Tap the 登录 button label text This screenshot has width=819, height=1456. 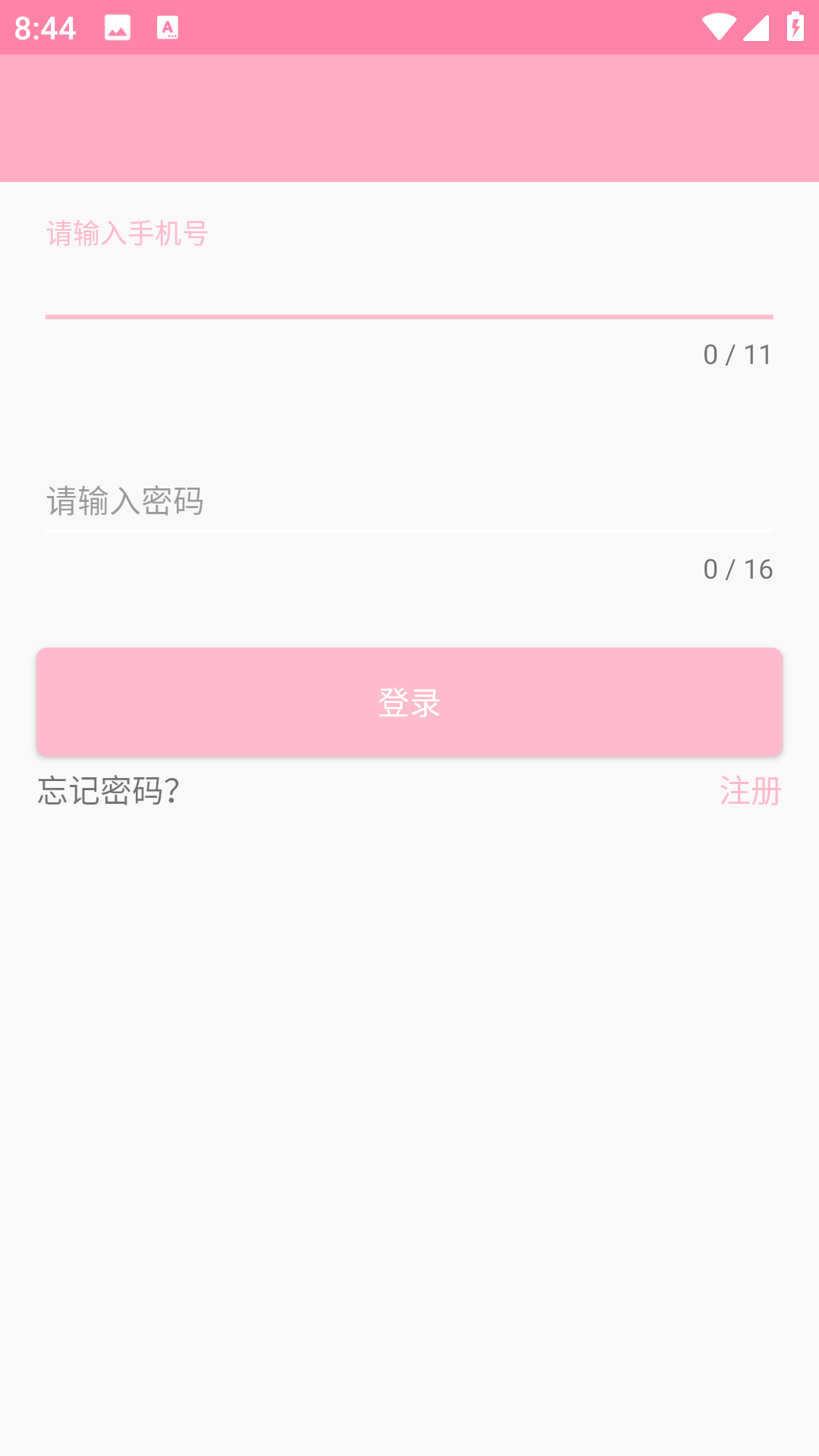pos(409,702)
